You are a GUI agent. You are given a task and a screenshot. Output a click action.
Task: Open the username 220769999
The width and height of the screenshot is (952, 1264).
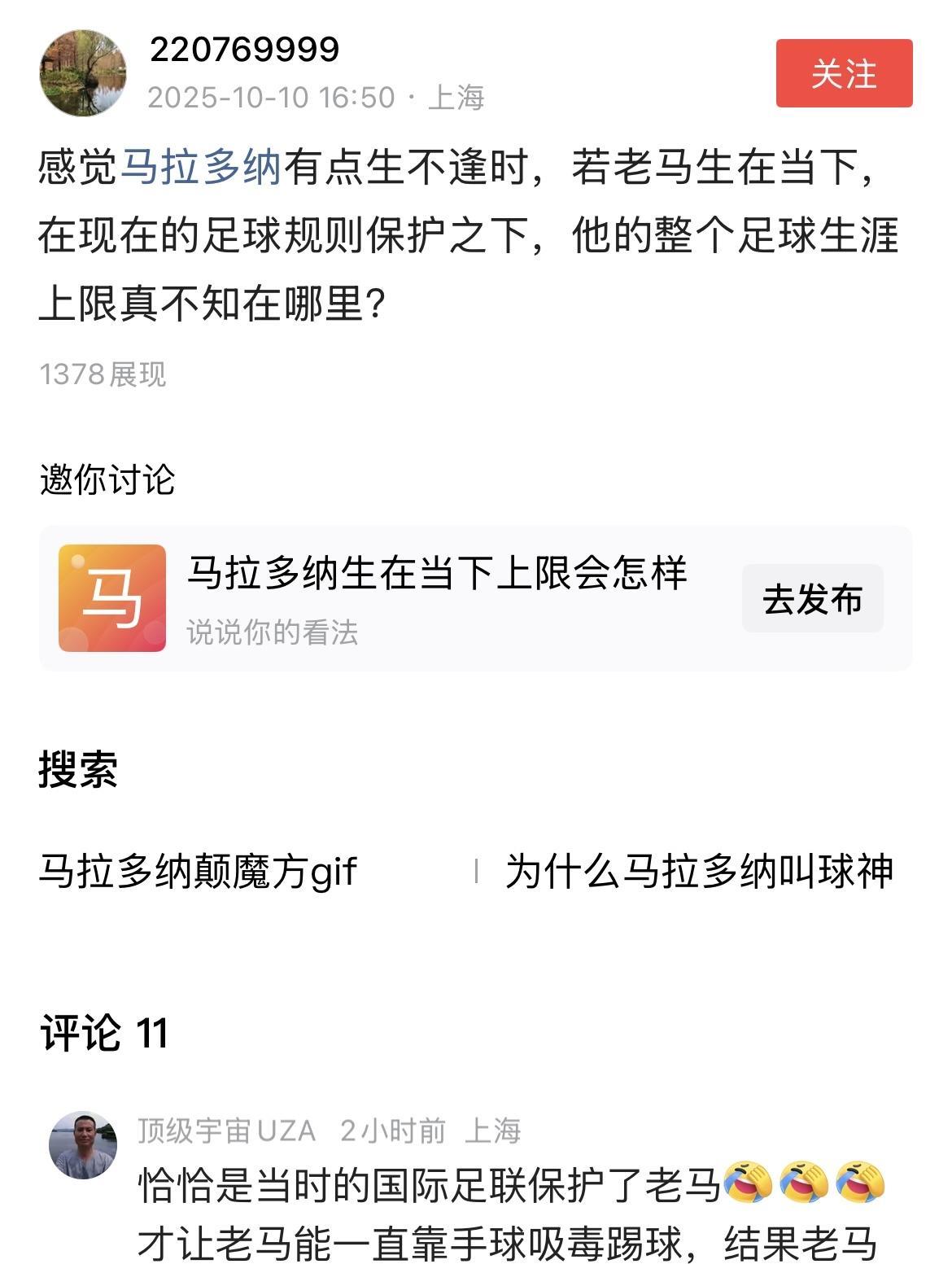(244, 50)
